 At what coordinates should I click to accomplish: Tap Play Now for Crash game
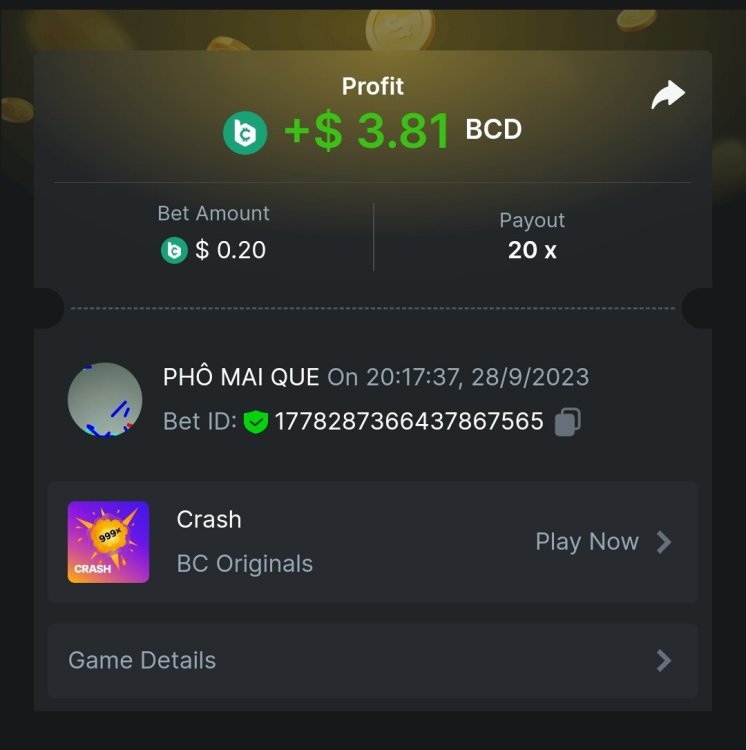[x=602, y=542]
